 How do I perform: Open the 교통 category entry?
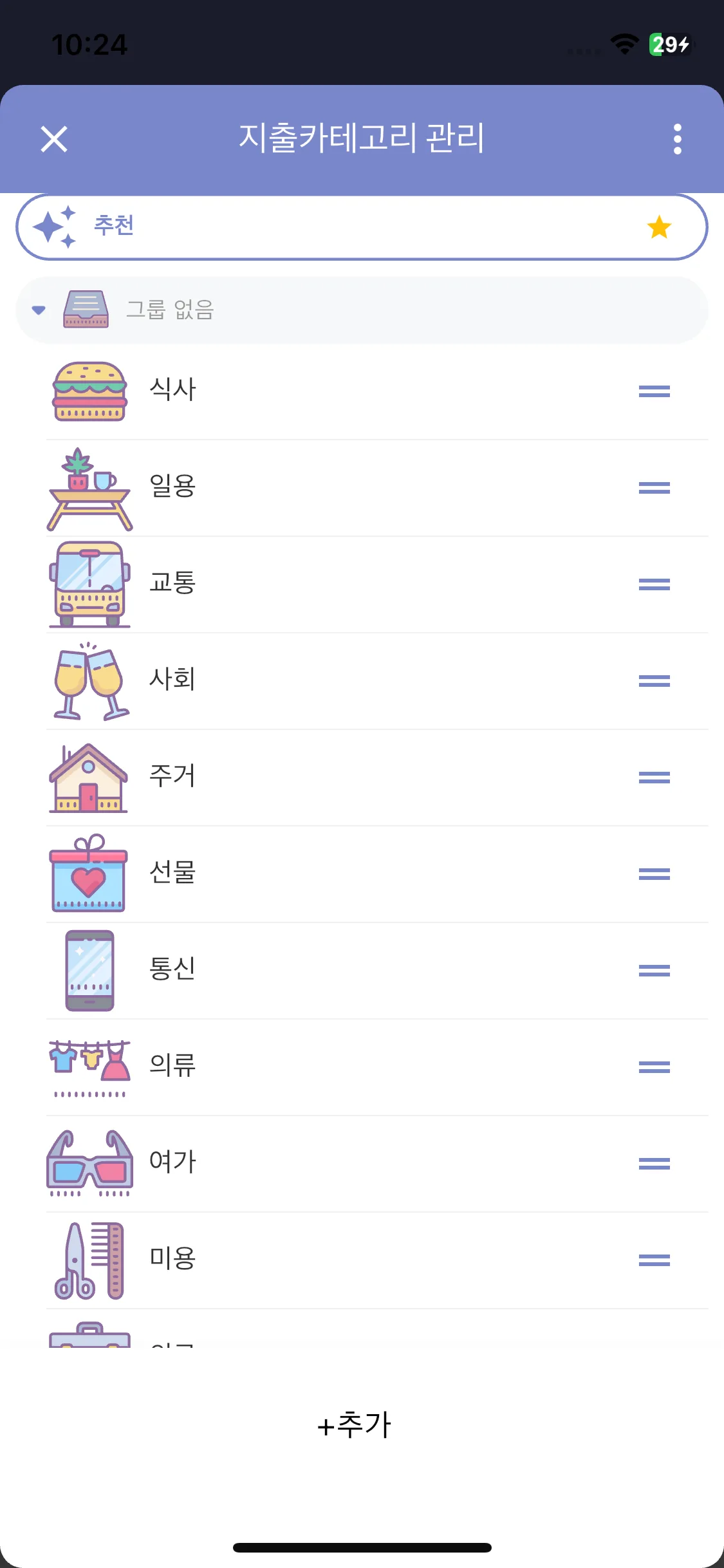coord(322,584)
